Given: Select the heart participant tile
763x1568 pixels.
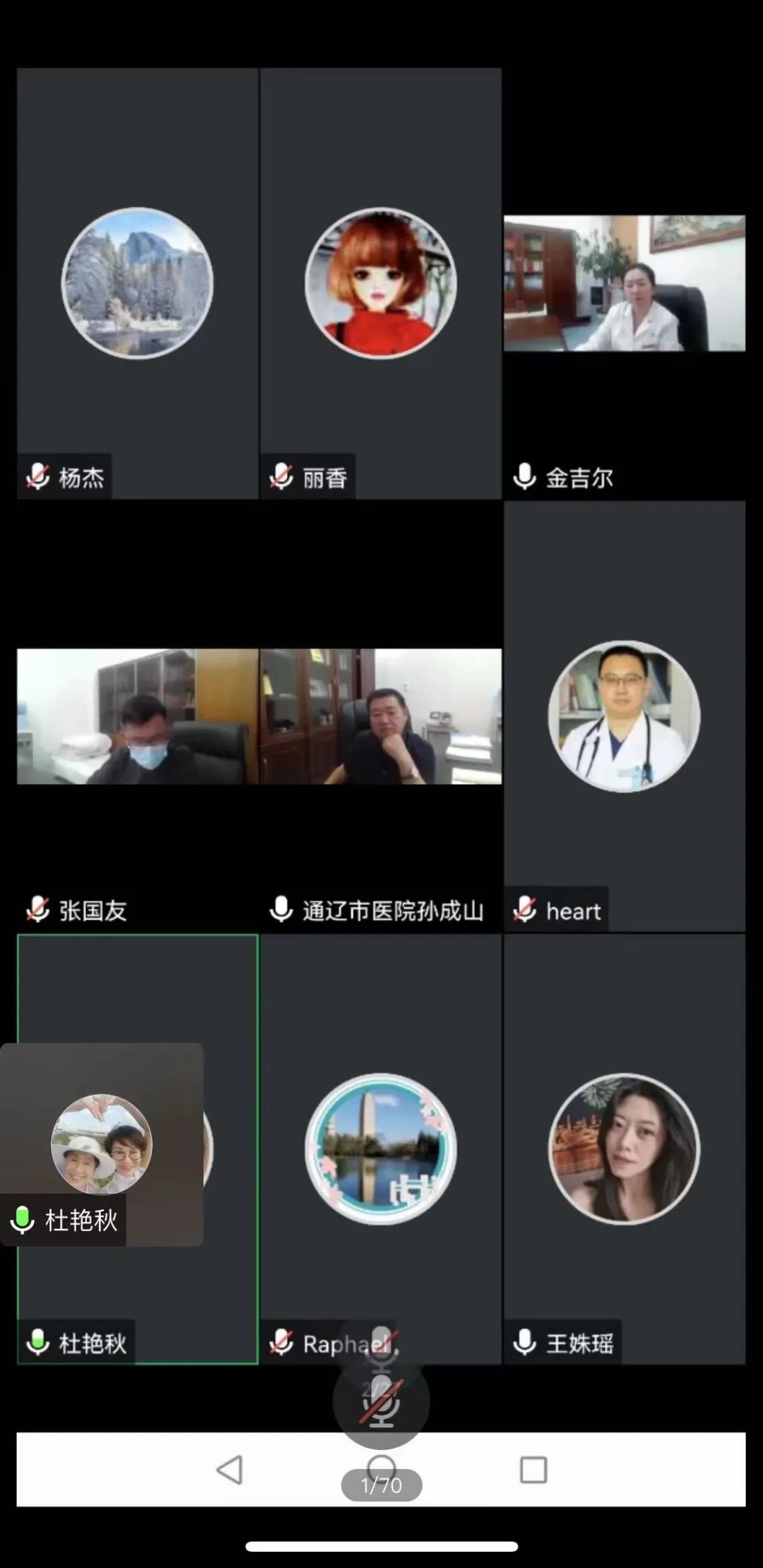Looking at the screenshot, I should [x=625, y=716].
